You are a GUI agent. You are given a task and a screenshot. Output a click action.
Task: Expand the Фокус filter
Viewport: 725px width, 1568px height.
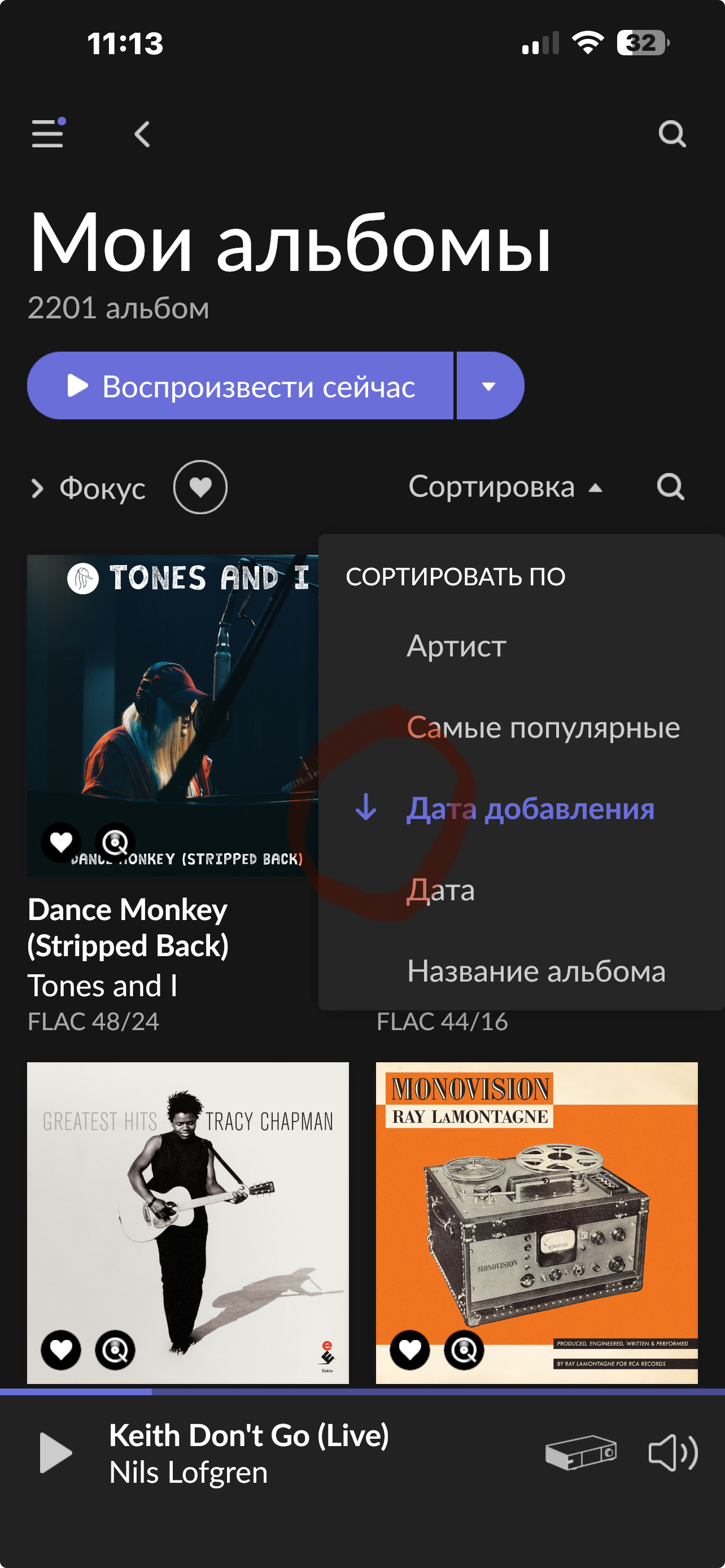[88, 488]
